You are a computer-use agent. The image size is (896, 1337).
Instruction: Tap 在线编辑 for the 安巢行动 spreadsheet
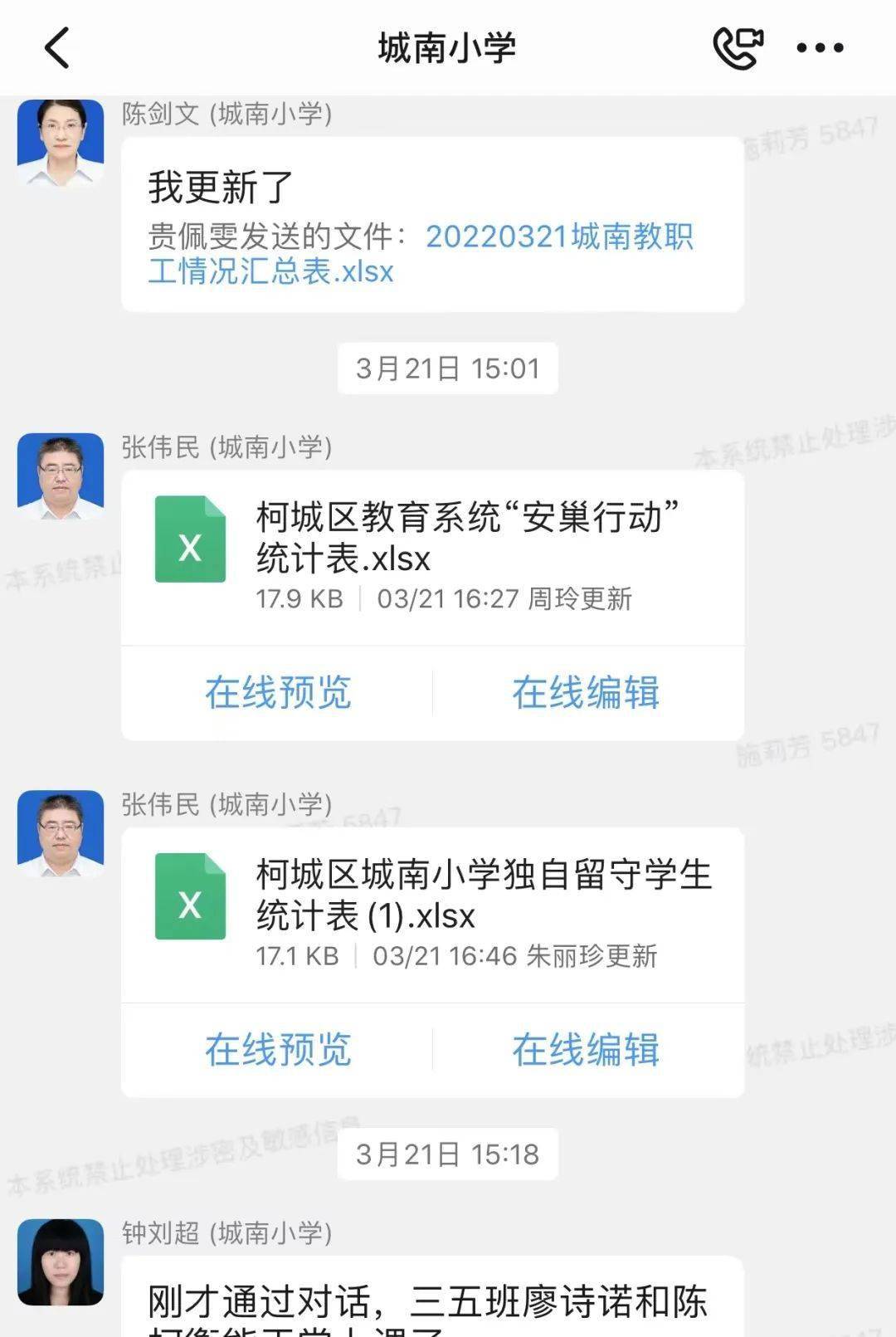coord(586,693)
